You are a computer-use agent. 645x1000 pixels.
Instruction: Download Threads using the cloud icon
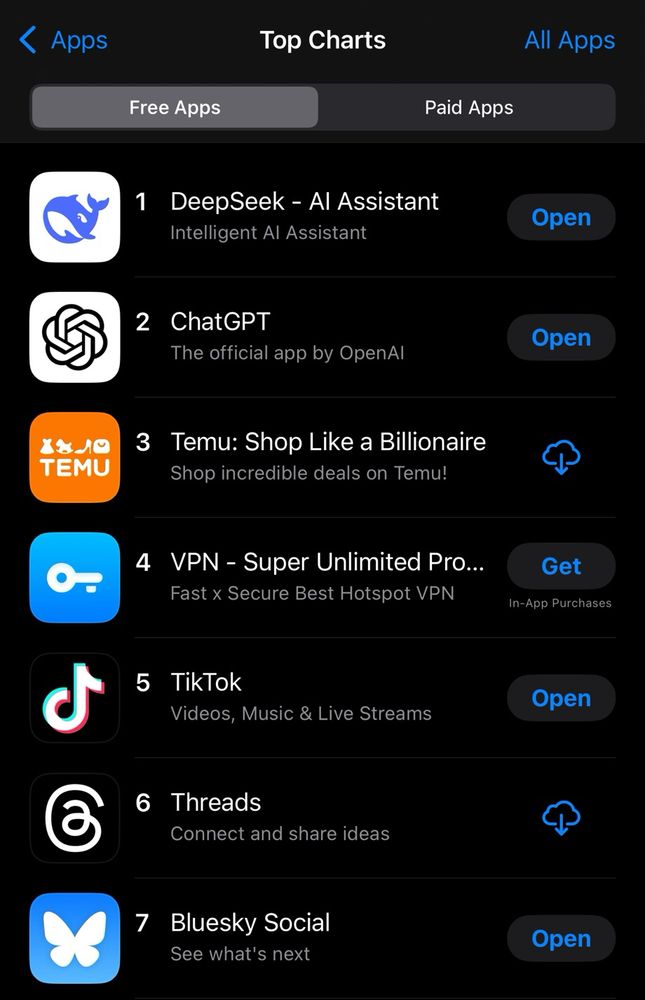(x=561, y=817)
